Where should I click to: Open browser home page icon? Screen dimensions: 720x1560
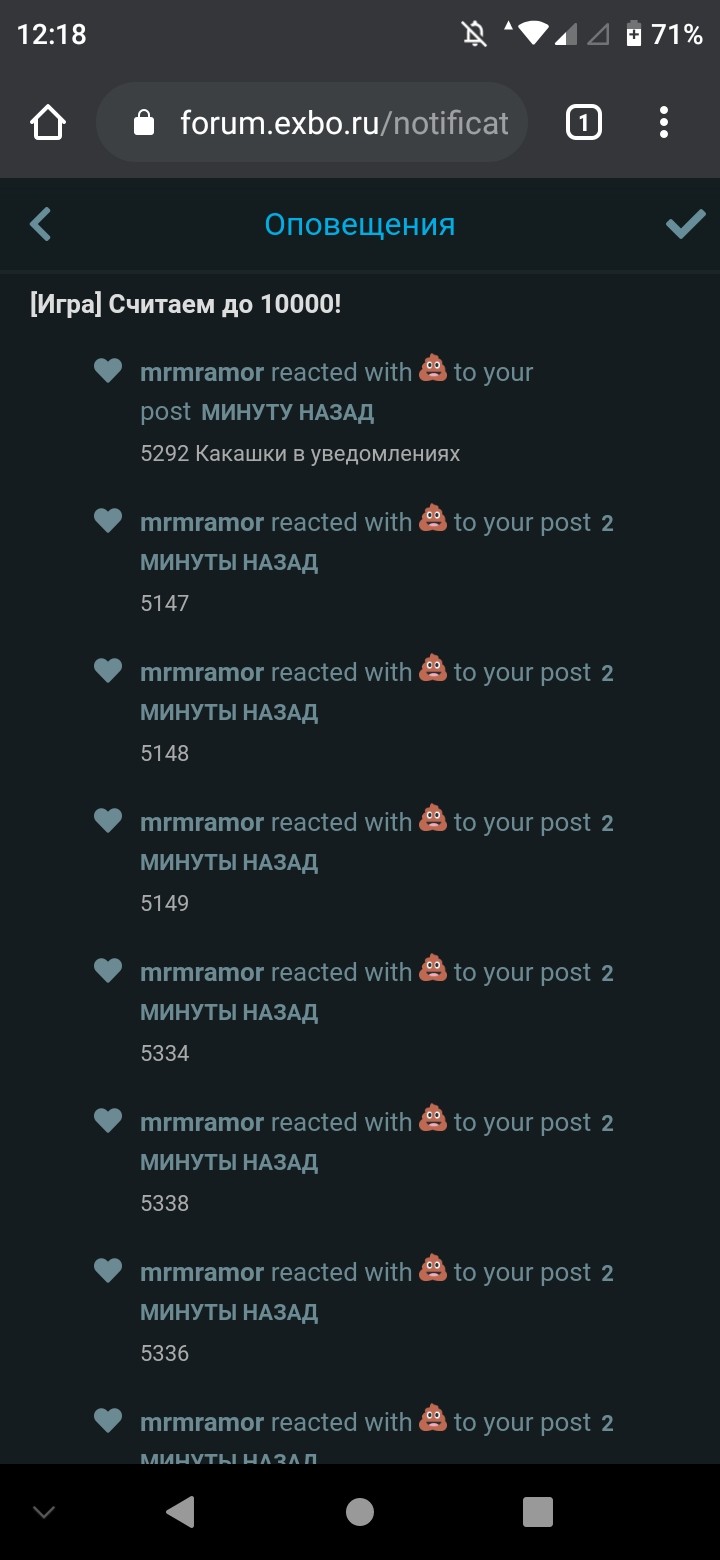pyautogui.click(x=48, y=123)
